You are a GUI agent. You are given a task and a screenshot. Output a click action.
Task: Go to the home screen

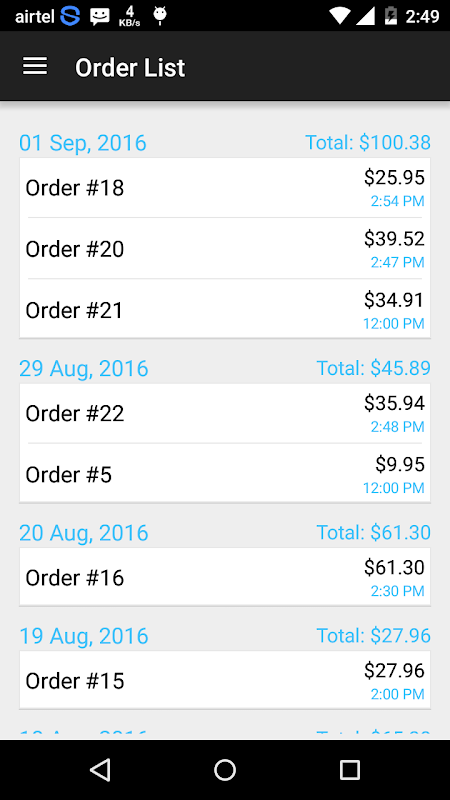pos(225,769)
